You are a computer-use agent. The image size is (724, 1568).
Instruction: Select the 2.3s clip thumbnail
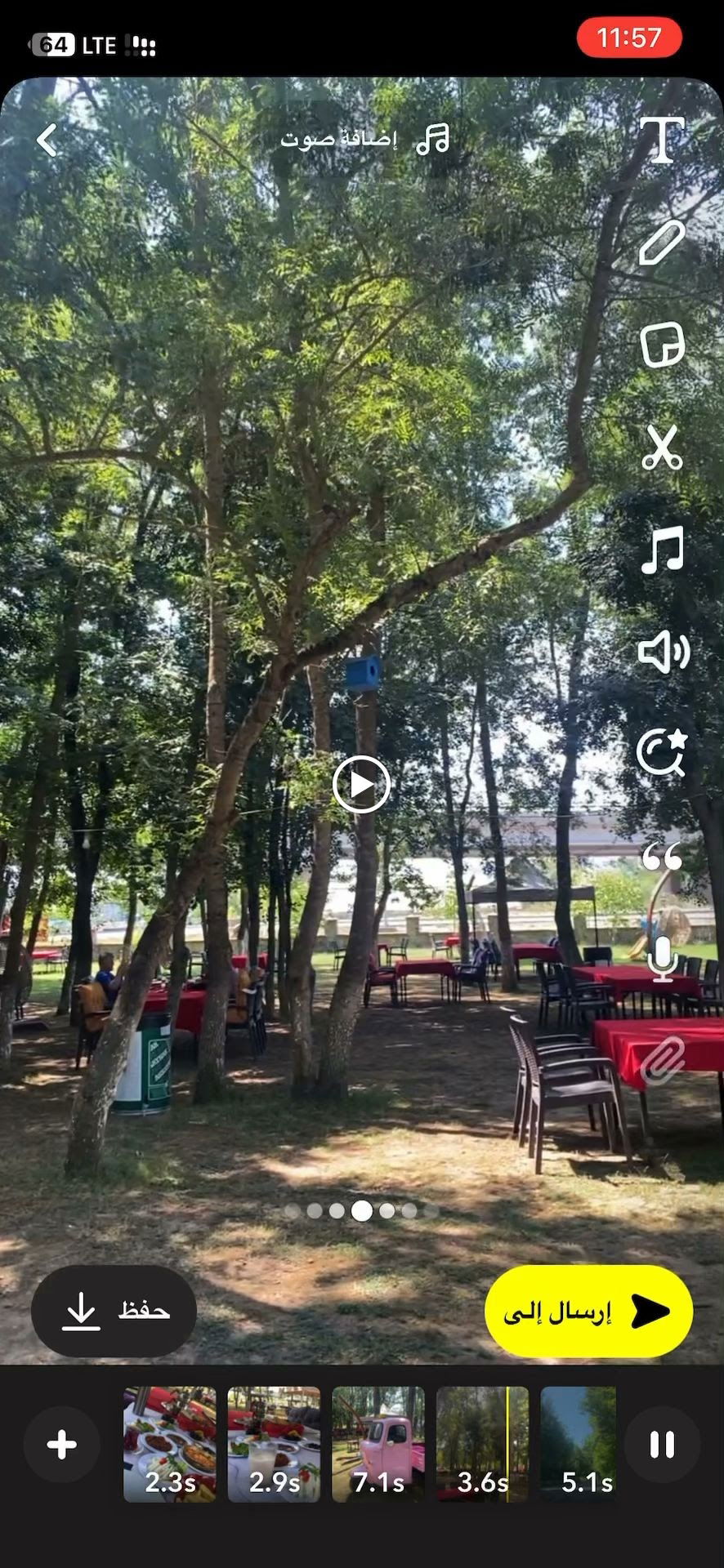(170, 1445)
